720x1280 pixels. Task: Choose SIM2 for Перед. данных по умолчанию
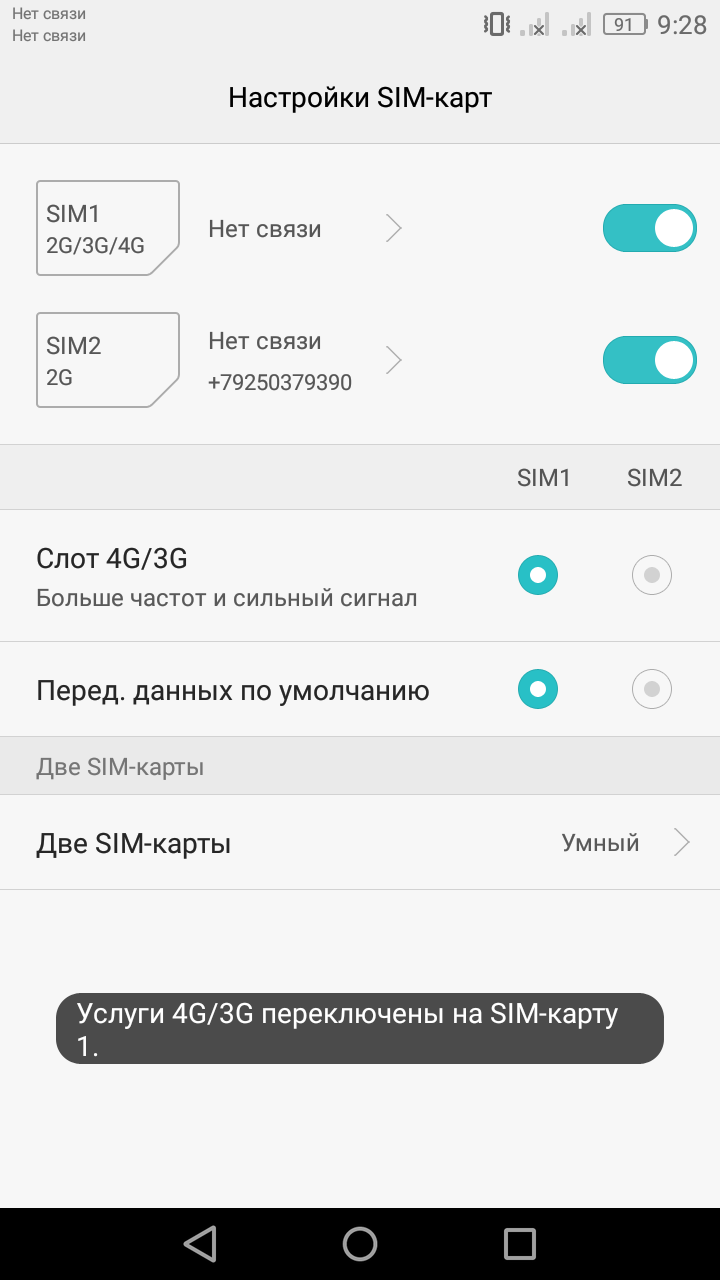pyautogui.click(x=652, y=689)
